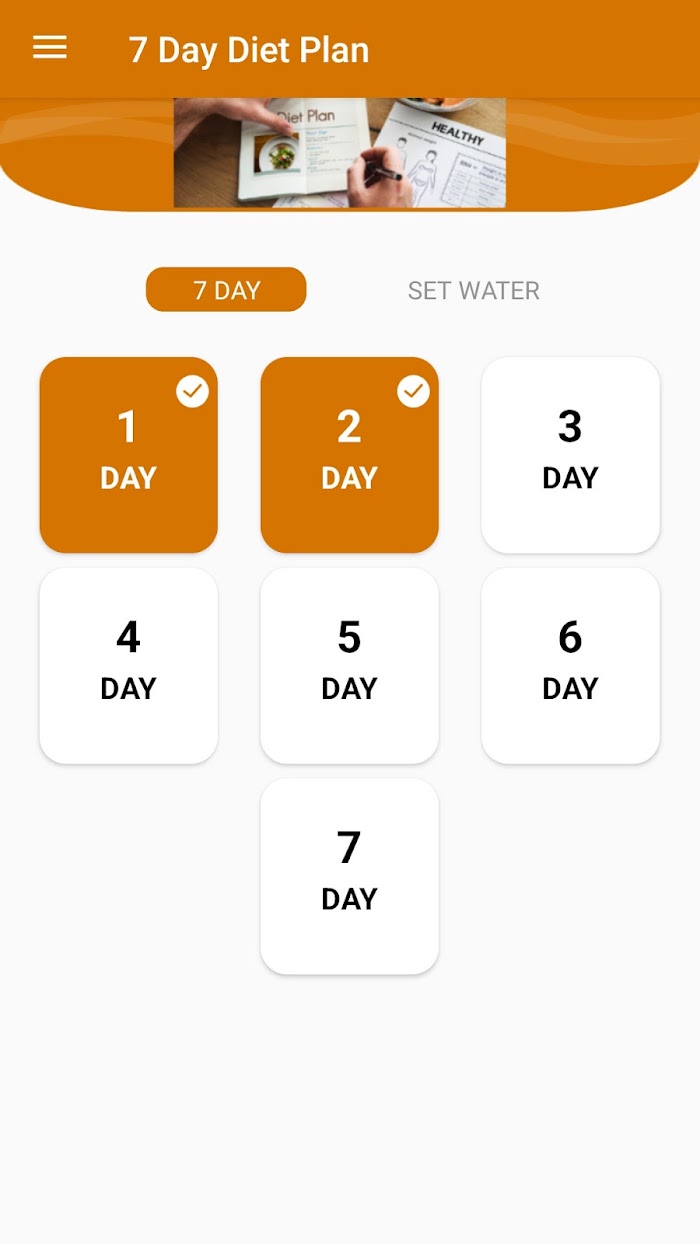
Task: Open the Day 7 plan card
Action: 350,877
